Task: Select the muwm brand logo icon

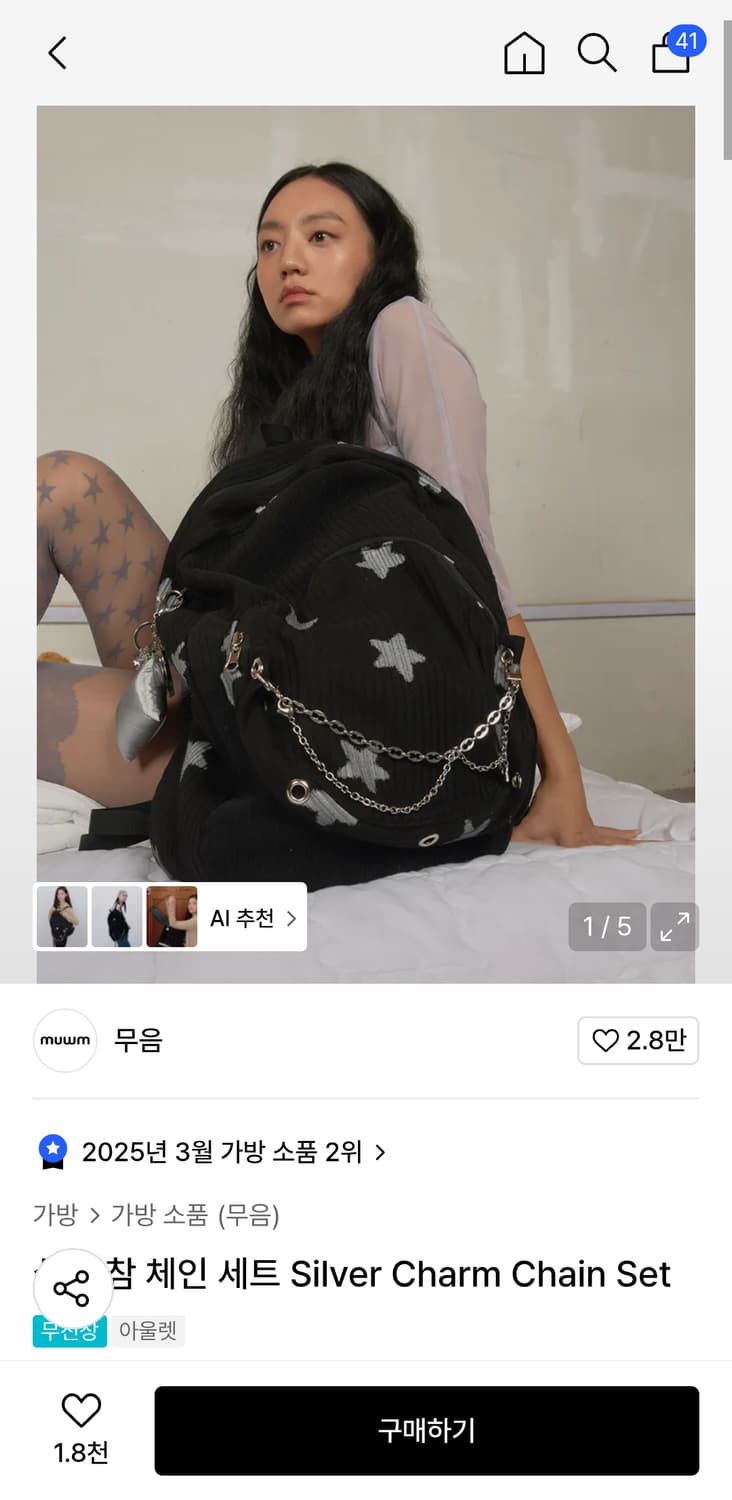Action: (x=65, y=1041)
